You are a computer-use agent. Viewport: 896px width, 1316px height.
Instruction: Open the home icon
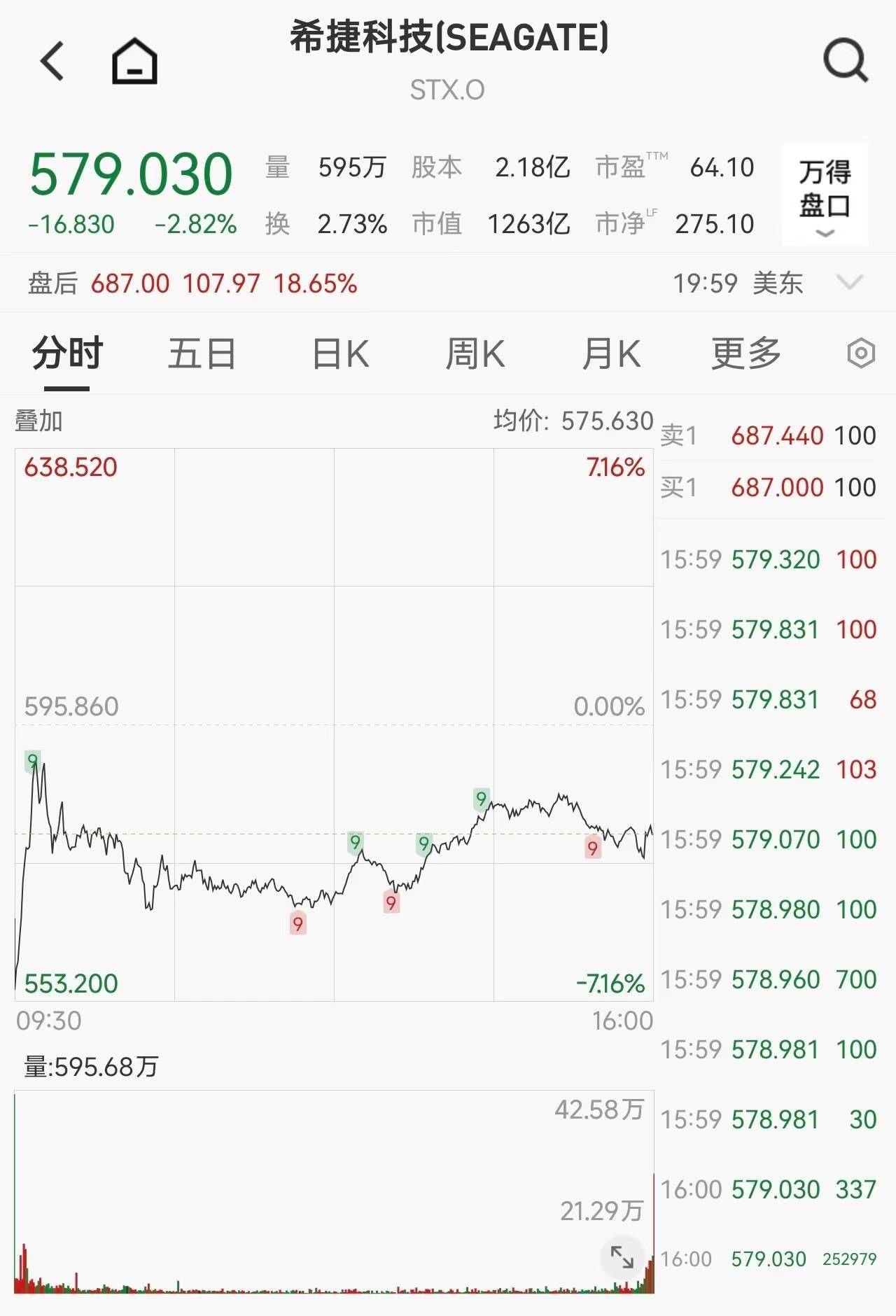[x=134, y=62]
